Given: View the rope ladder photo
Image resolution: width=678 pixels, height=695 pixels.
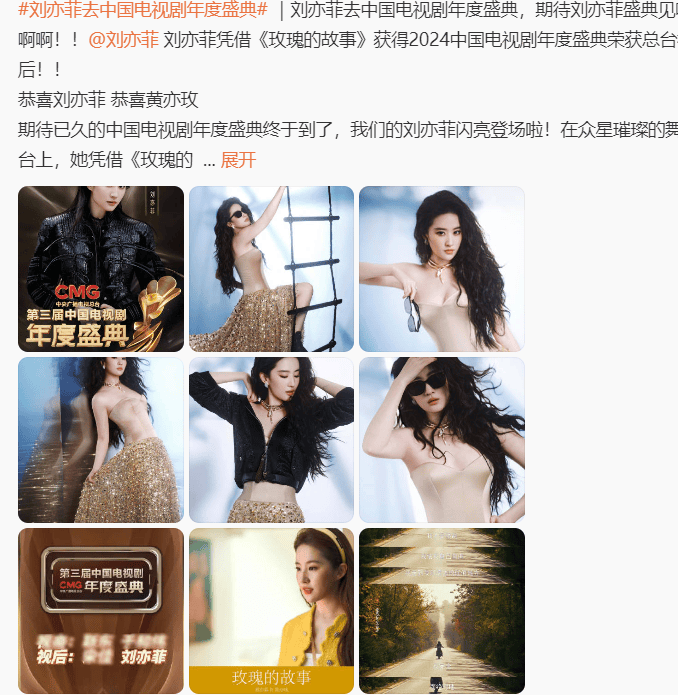Looking at the screenshot, I should (x=271, y=269).
